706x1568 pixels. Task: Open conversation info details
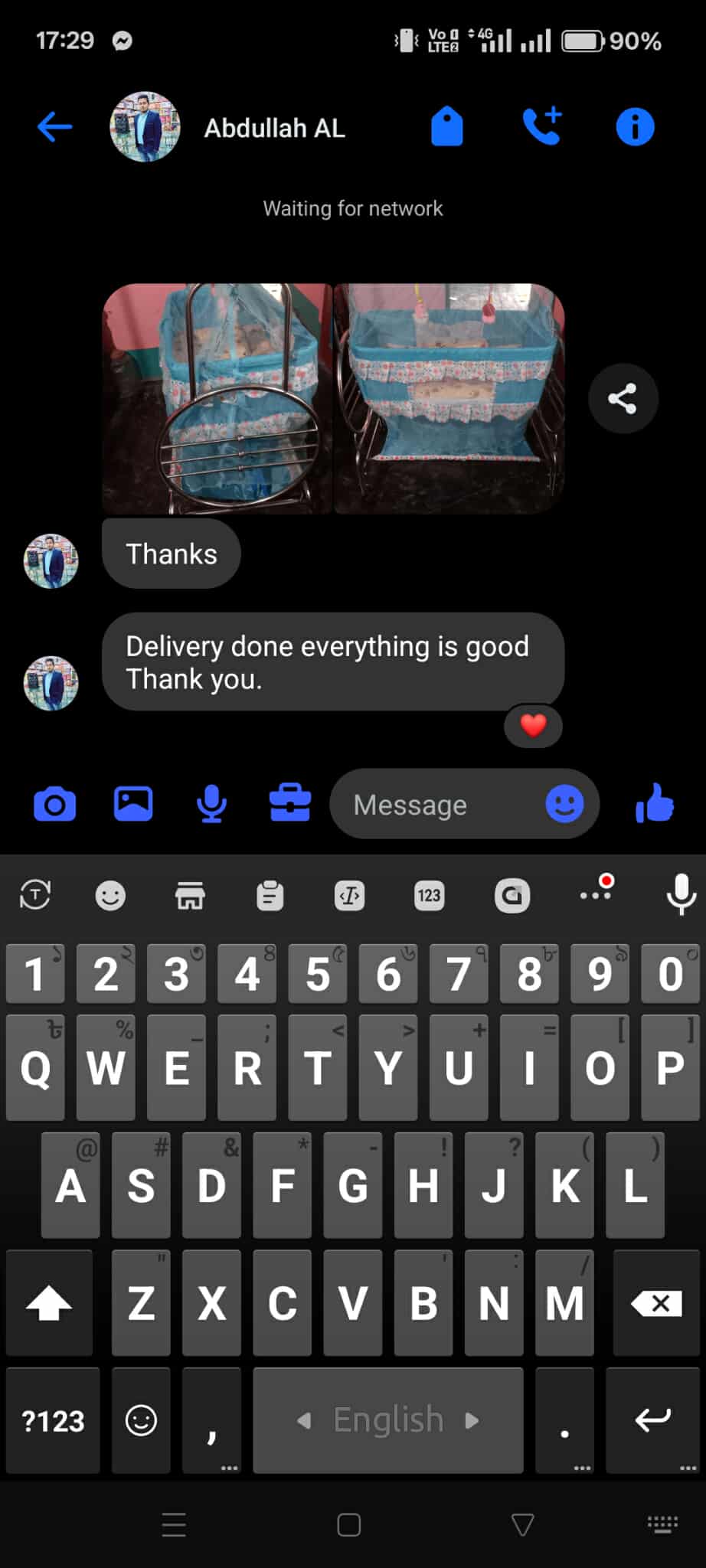(x=635, y=127)
